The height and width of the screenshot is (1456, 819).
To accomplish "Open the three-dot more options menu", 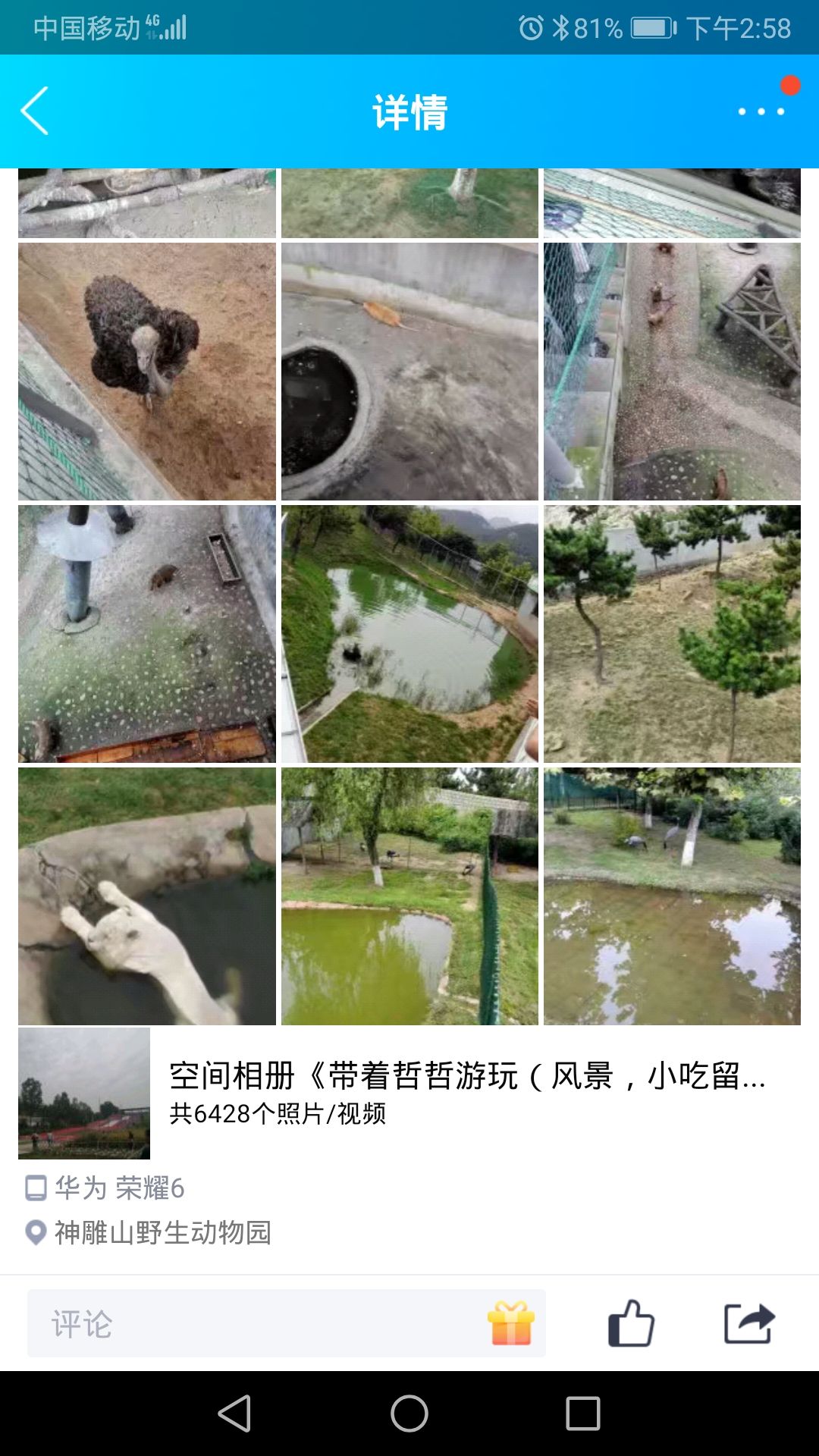I will pyautogui.click(x=761, y=111).
